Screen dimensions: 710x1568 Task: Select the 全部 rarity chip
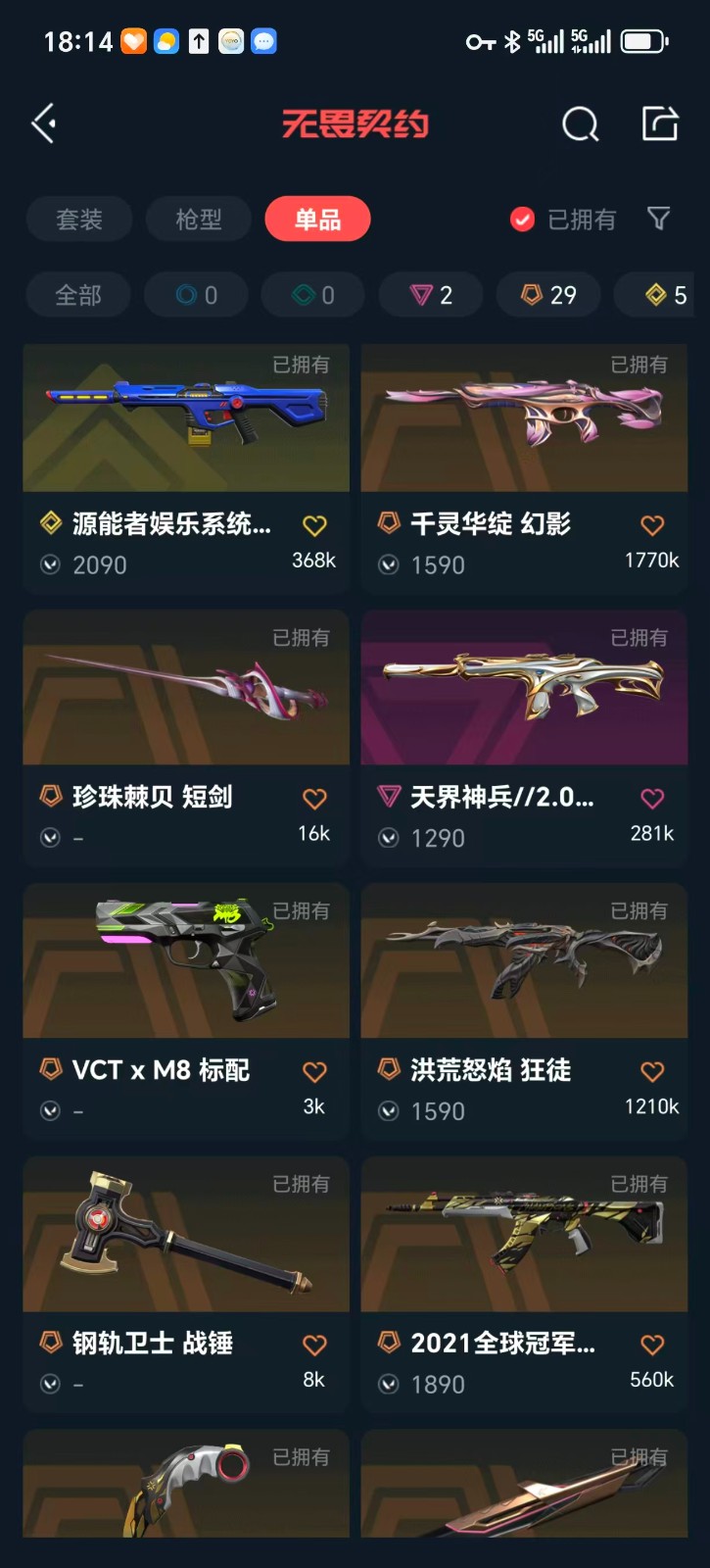pos(78,295)
